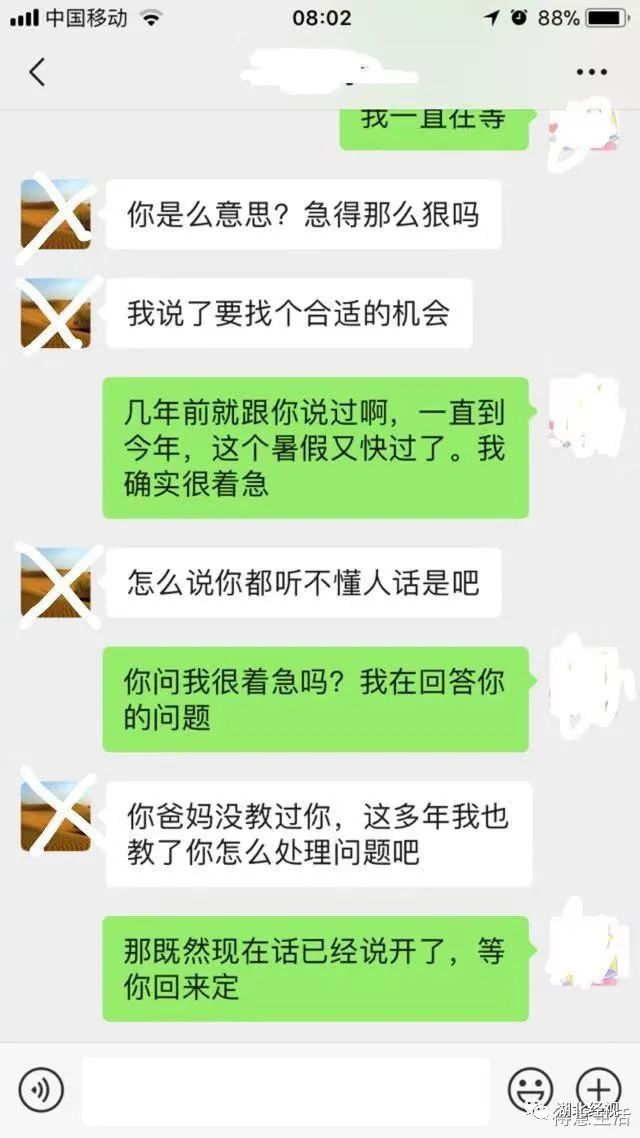Open avatar beside 我说了要找个合适的机会

(x=56, y=313)
